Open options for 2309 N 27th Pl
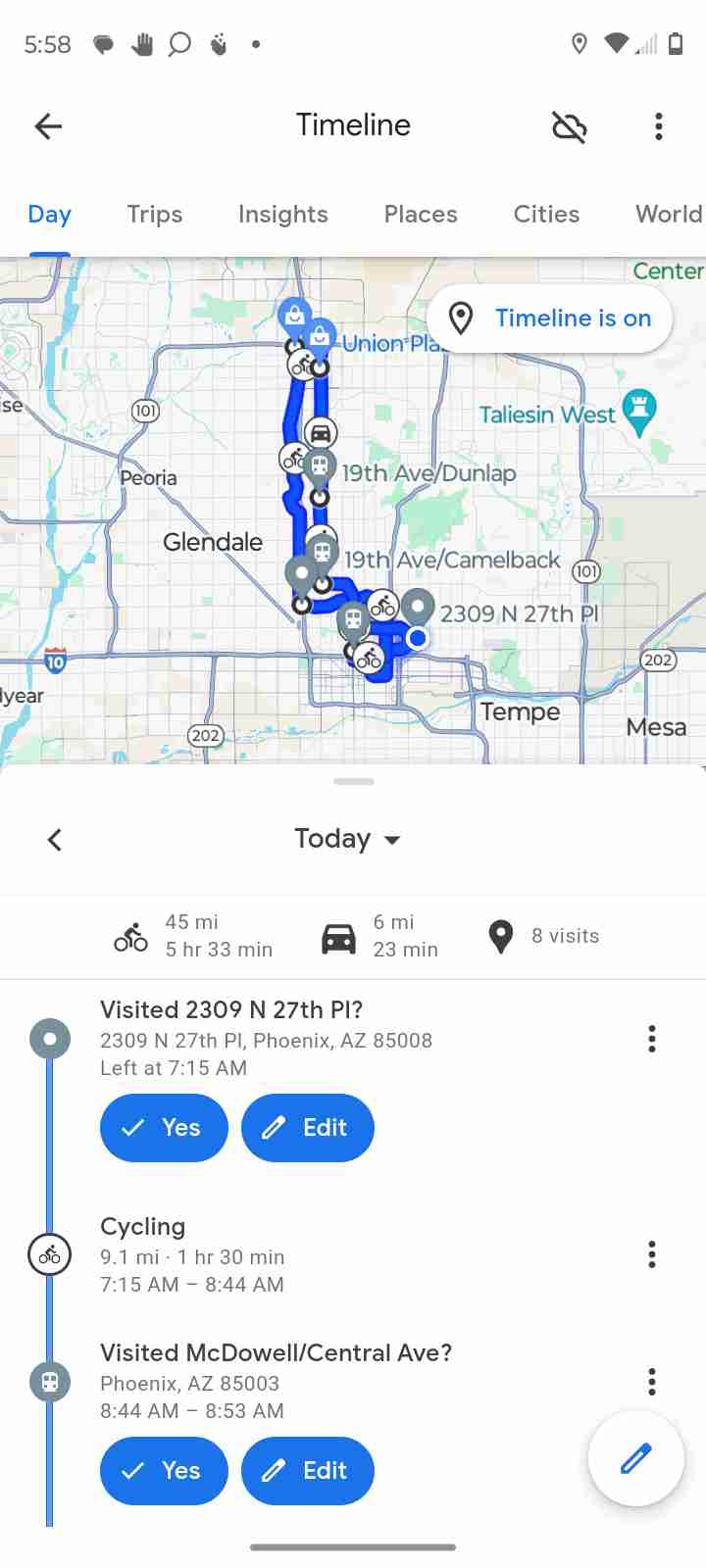This screenshot has height=1568, width=706. [651, 1039]
